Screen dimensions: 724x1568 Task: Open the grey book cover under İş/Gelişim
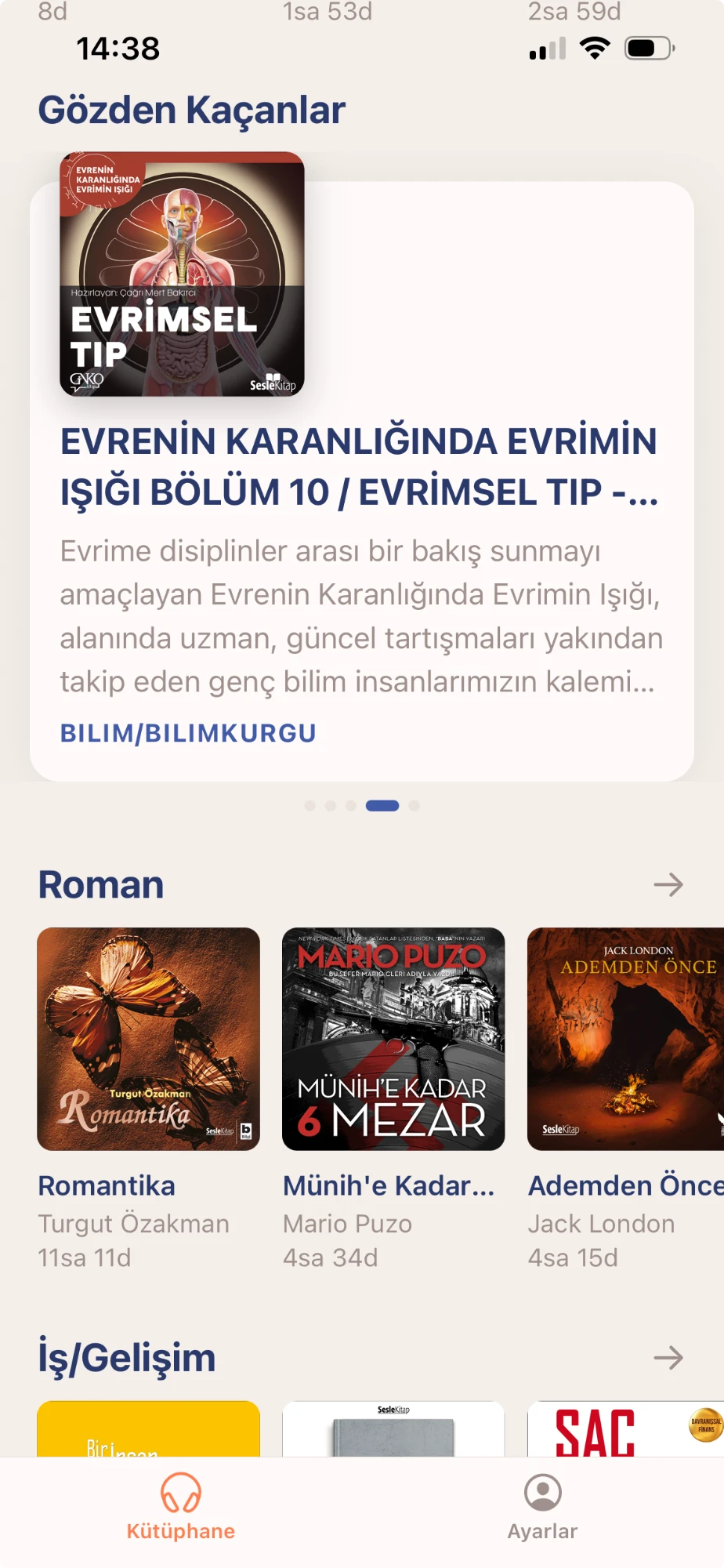pyautogui.click(x=393, y=1428)
